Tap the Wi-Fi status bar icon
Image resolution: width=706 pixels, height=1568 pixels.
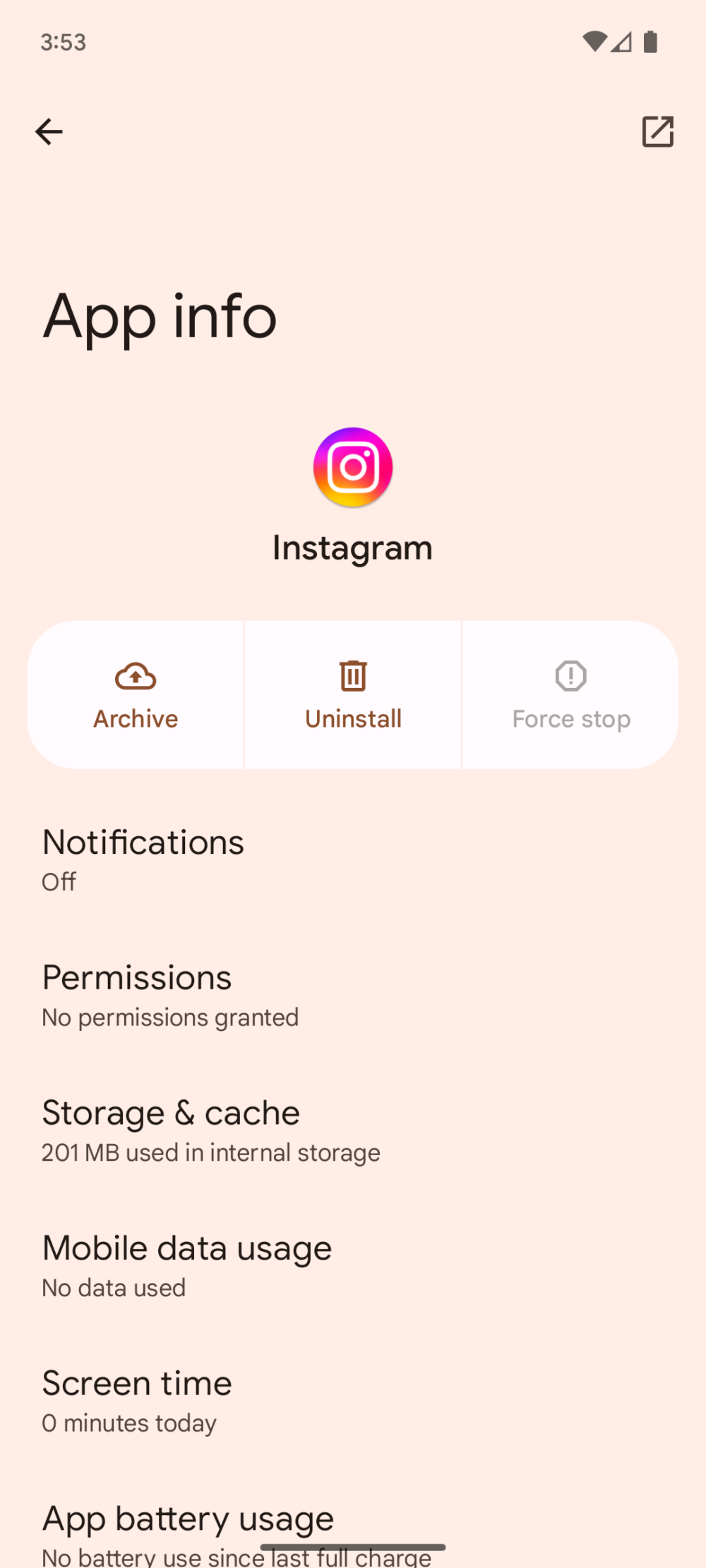pyautogui.click(x=594, y=42)
